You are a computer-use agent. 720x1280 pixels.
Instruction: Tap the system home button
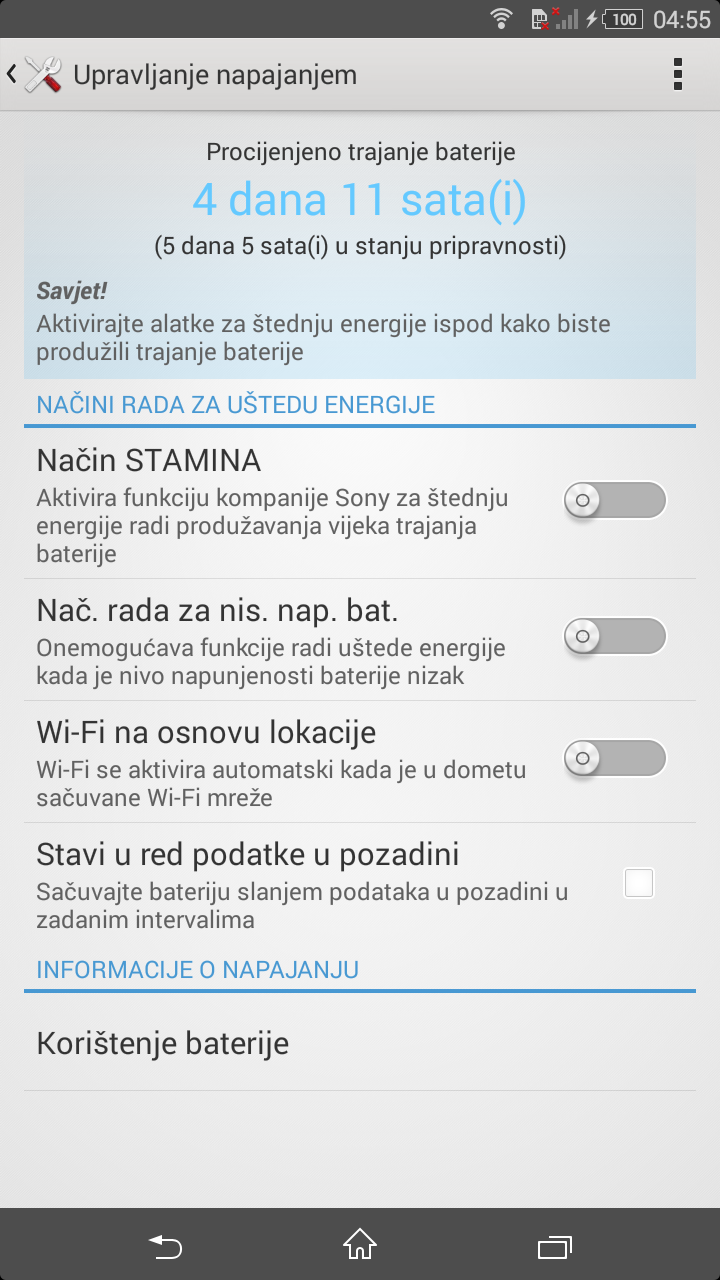click(x=360, y=1246)
